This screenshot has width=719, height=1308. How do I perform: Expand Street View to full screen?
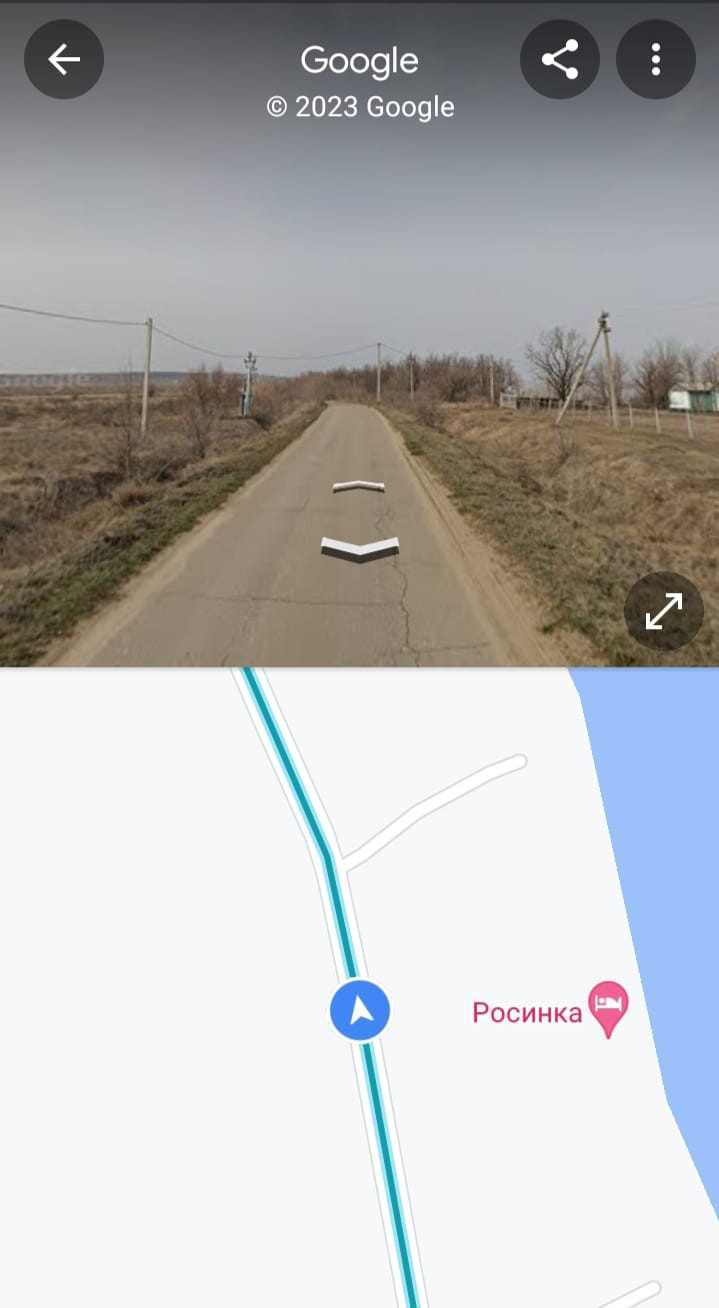(x=663, y=612)
